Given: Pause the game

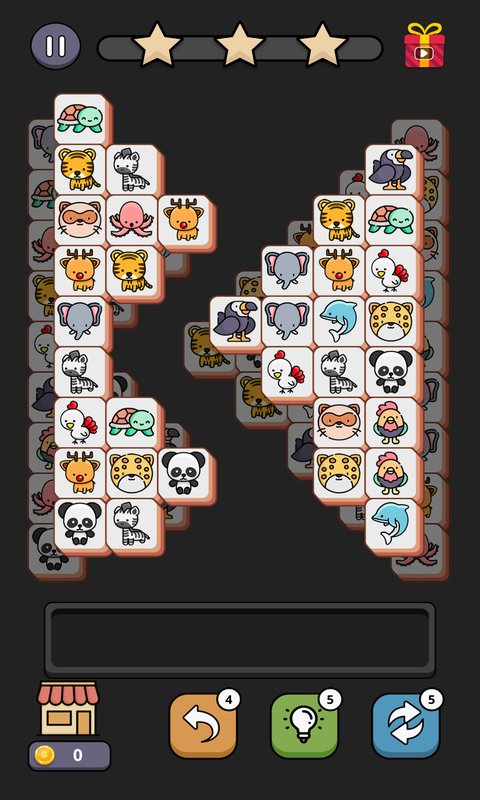Looking at the screenshot, I should 56,46.
